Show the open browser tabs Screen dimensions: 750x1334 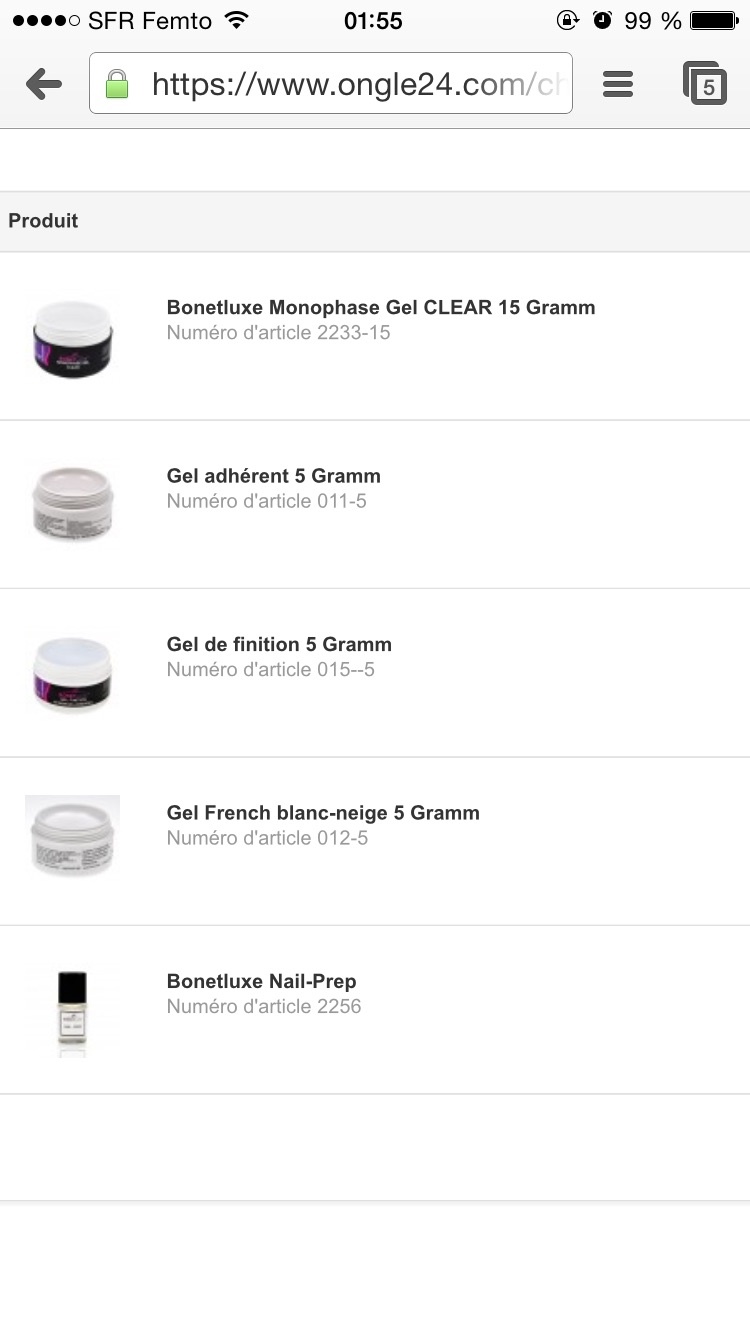click(704, 84)
